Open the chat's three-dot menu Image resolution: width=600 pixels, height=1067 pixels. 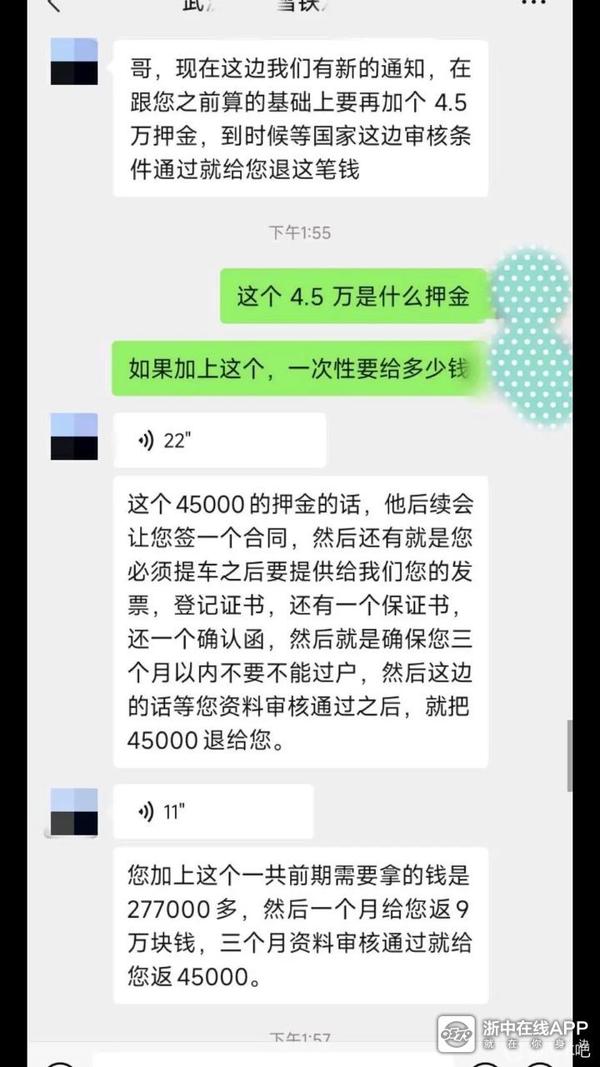coord(535,5)
